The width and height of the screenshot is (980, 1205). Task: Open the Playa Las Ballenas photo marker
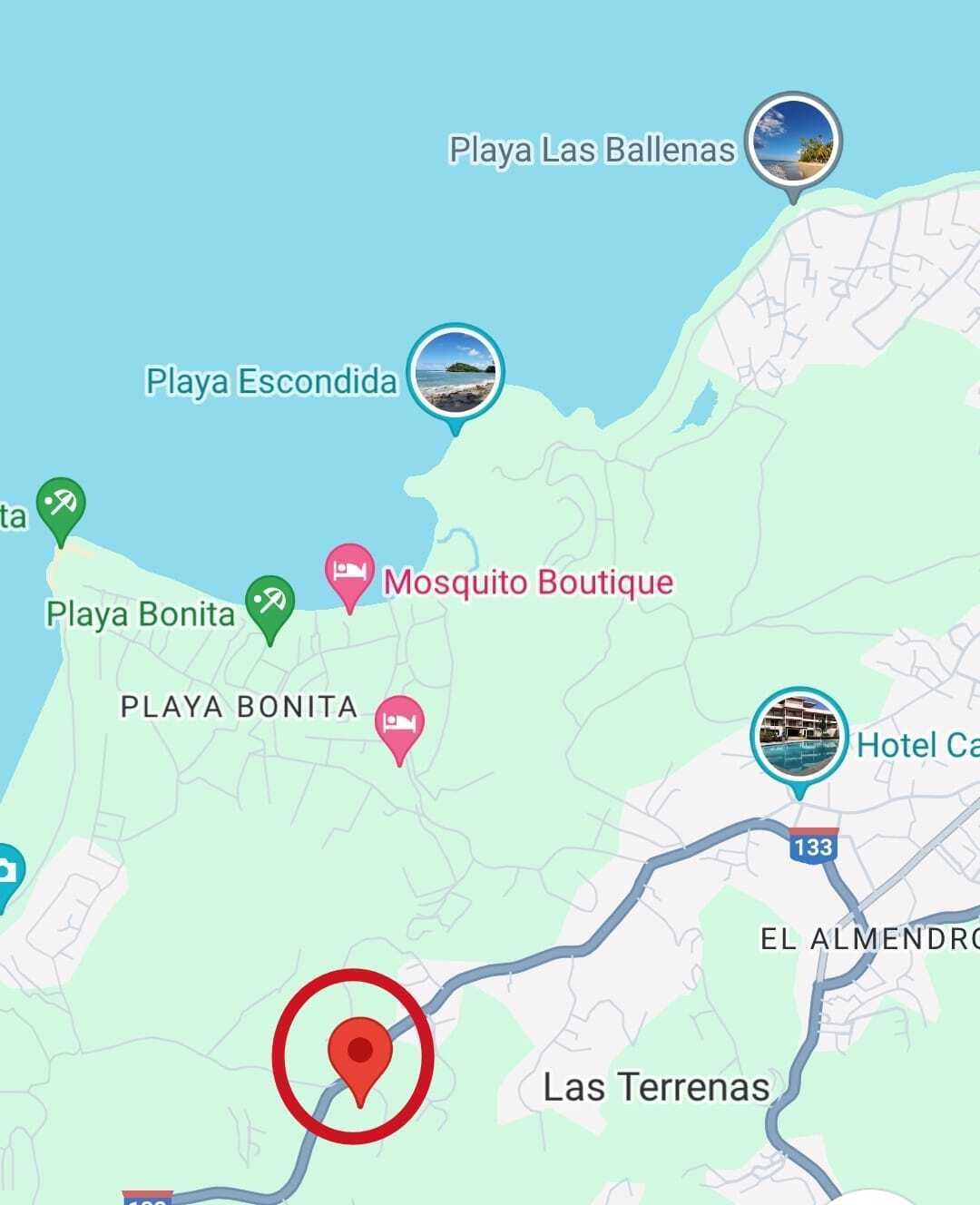(793, 142)
